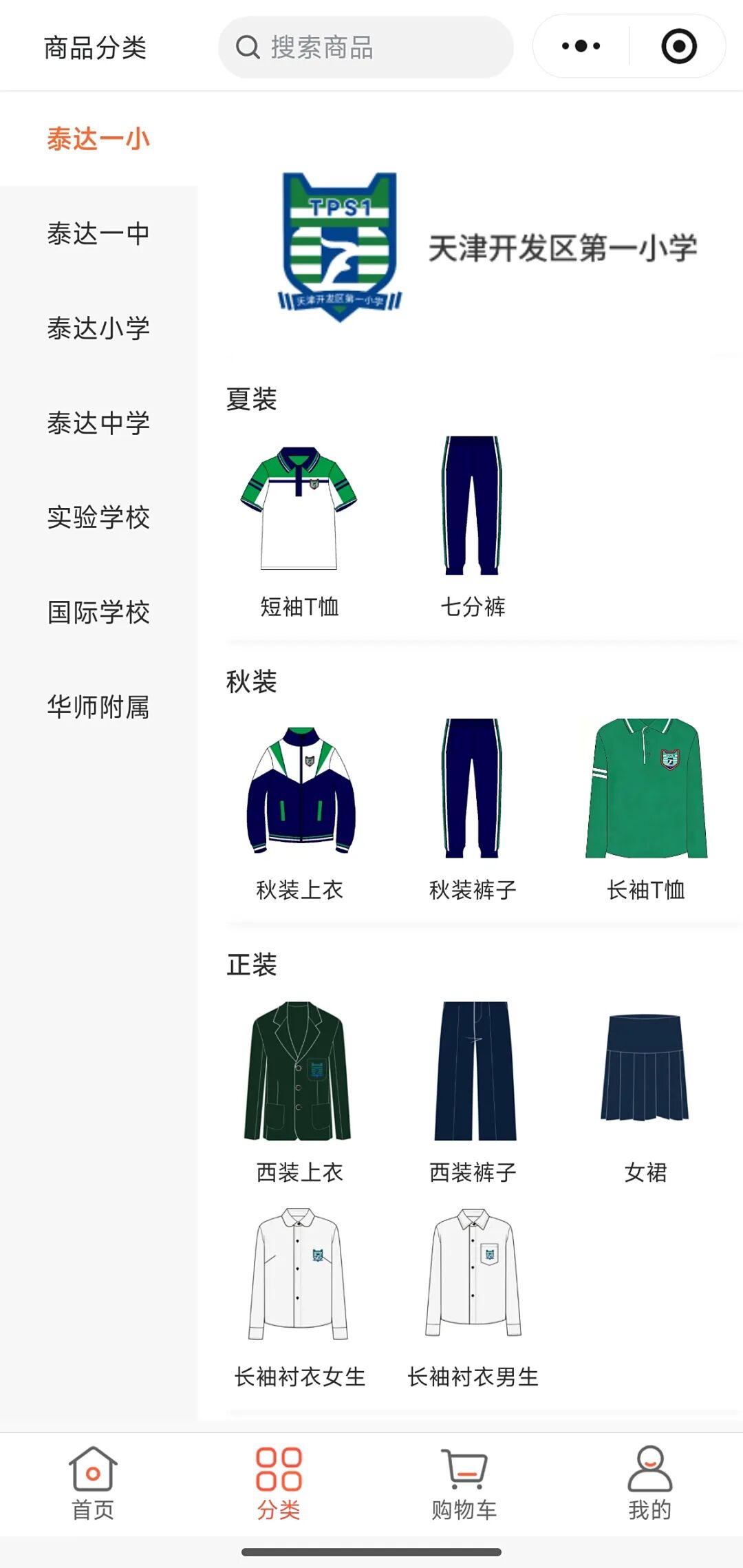Select the 泰达一中 category
Viewport: 743px width, 1568px height.
tap(98, 233)
